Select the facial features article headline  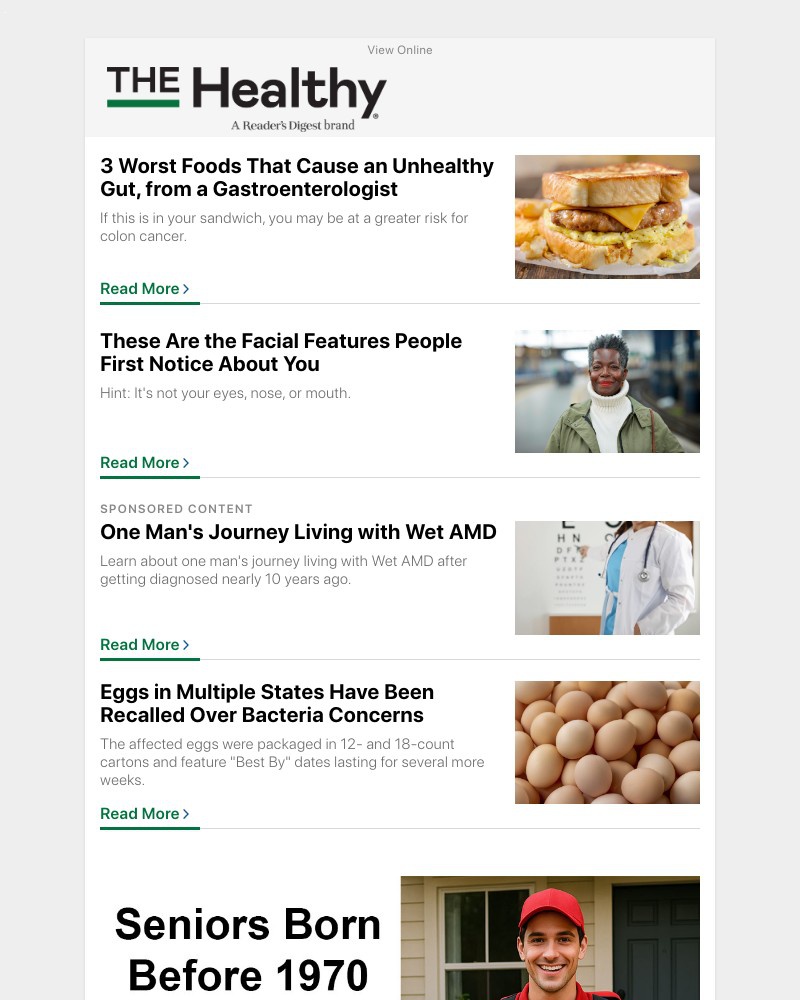pos(280,353)
